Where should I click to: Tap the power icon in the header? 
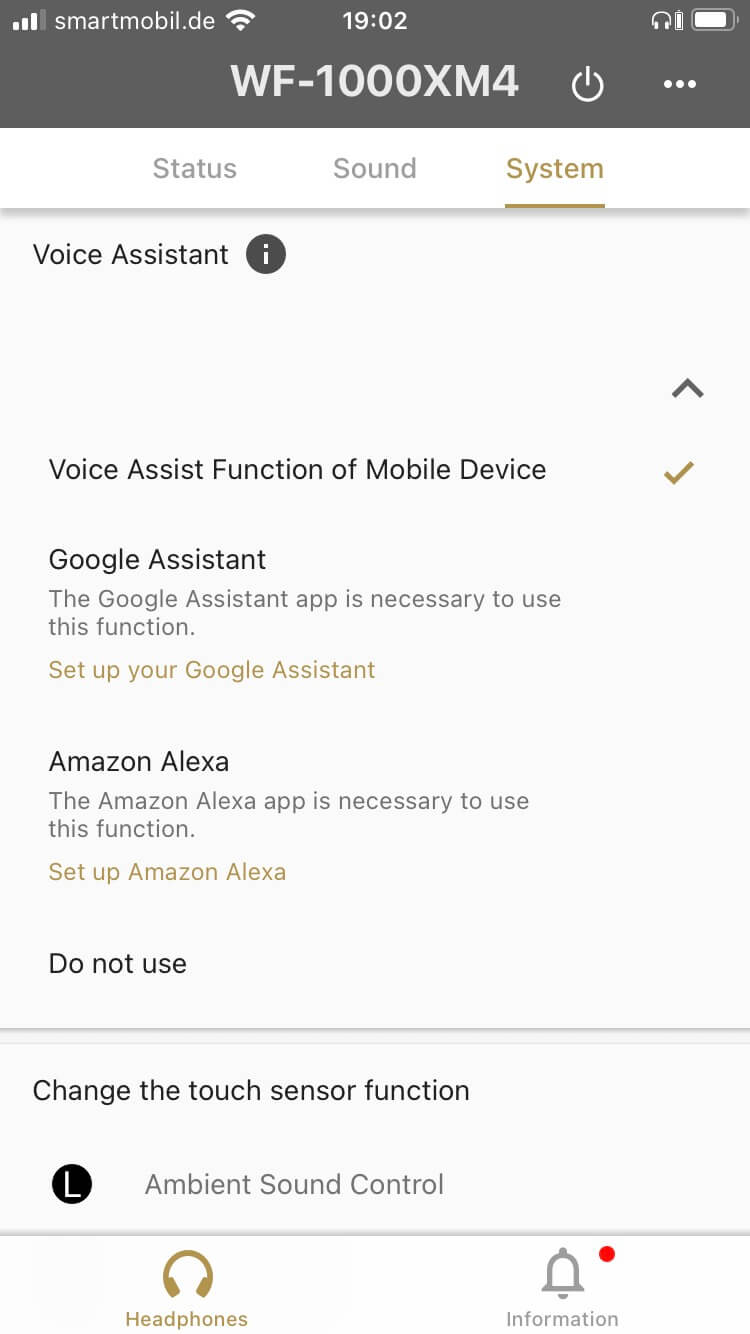587,85
